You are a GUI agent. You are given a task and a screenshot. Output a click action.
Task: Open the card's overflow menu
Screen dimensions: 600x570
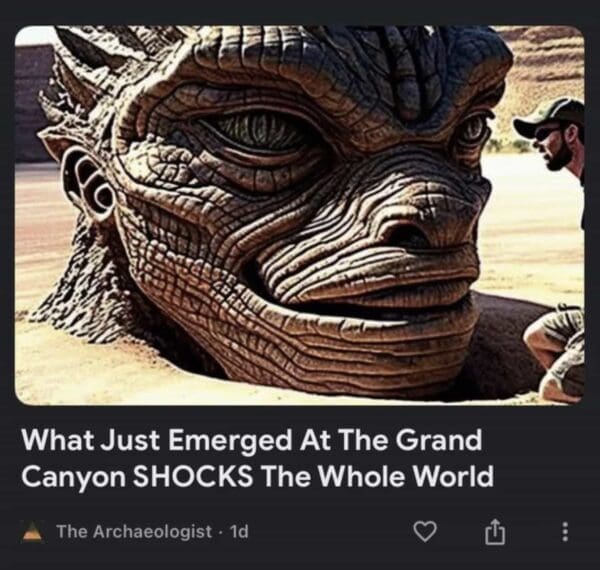tap(564, 532)
